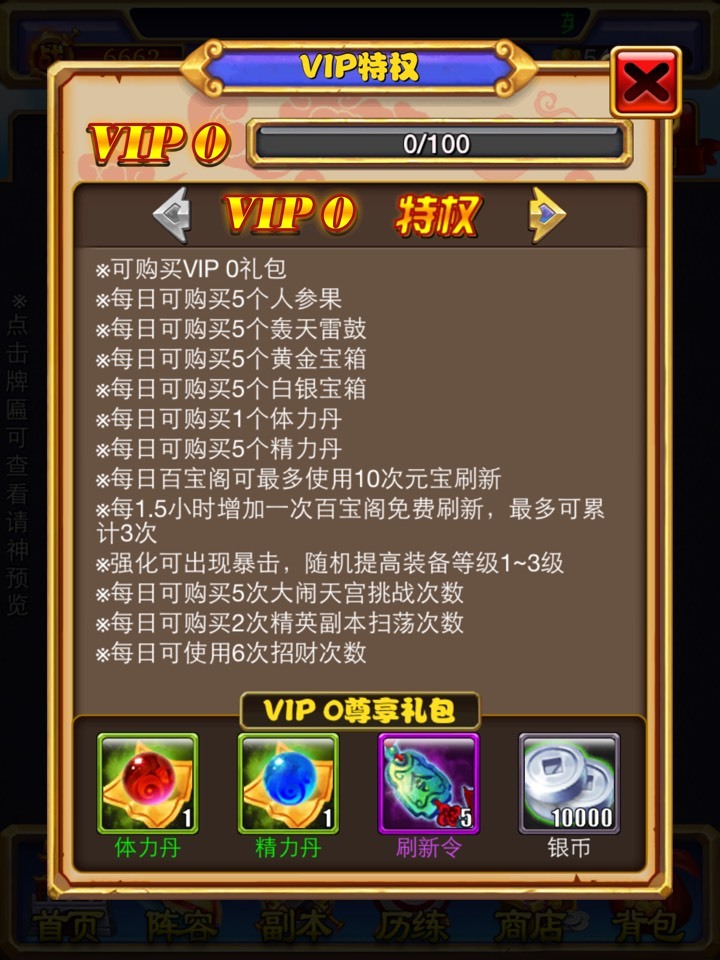Screen dimensions: 720x960
Task: Tap the 精力丹 gift item
Action: [x=288, y=784]
